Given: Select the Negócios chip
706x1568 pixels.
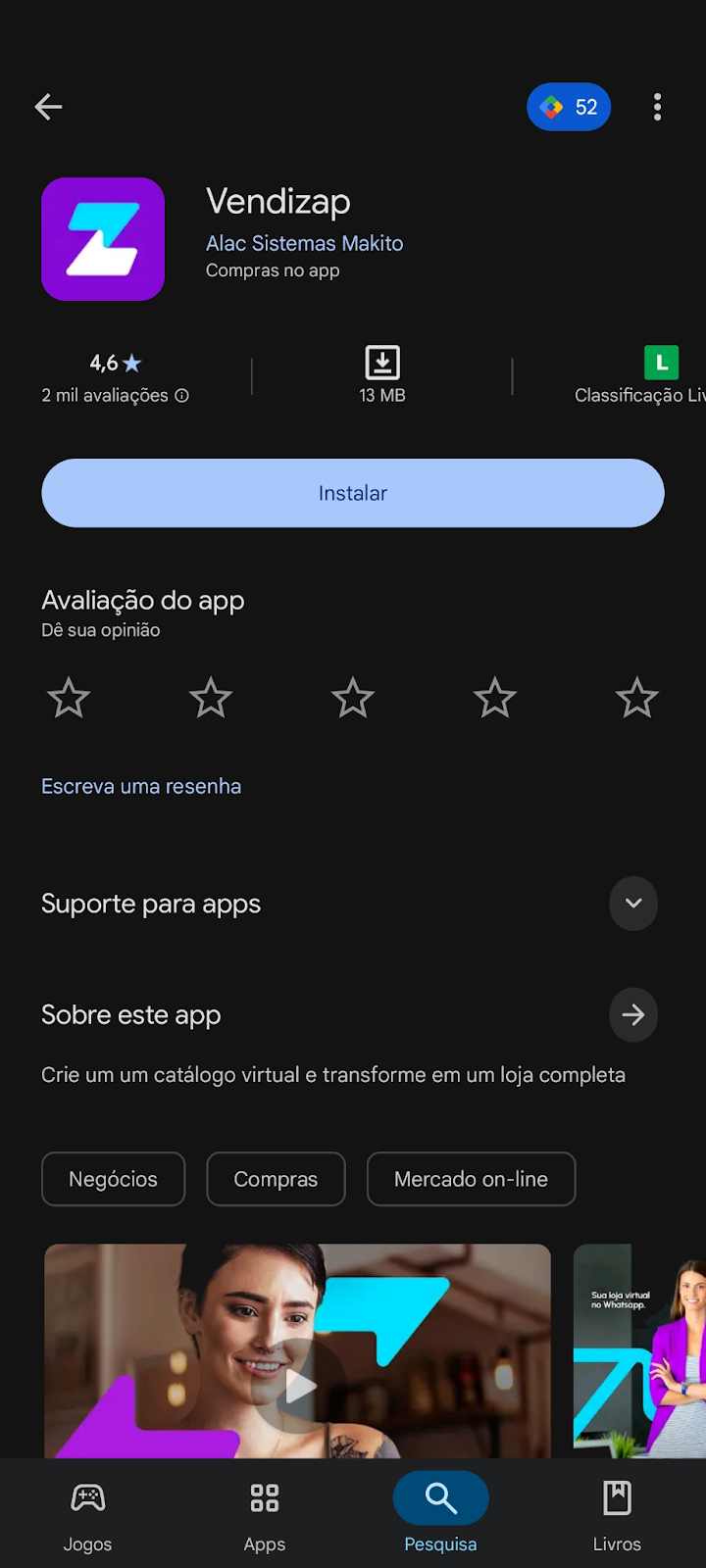Looking at the screenshot, I should pyautogui.click(x=113, y=1179).
